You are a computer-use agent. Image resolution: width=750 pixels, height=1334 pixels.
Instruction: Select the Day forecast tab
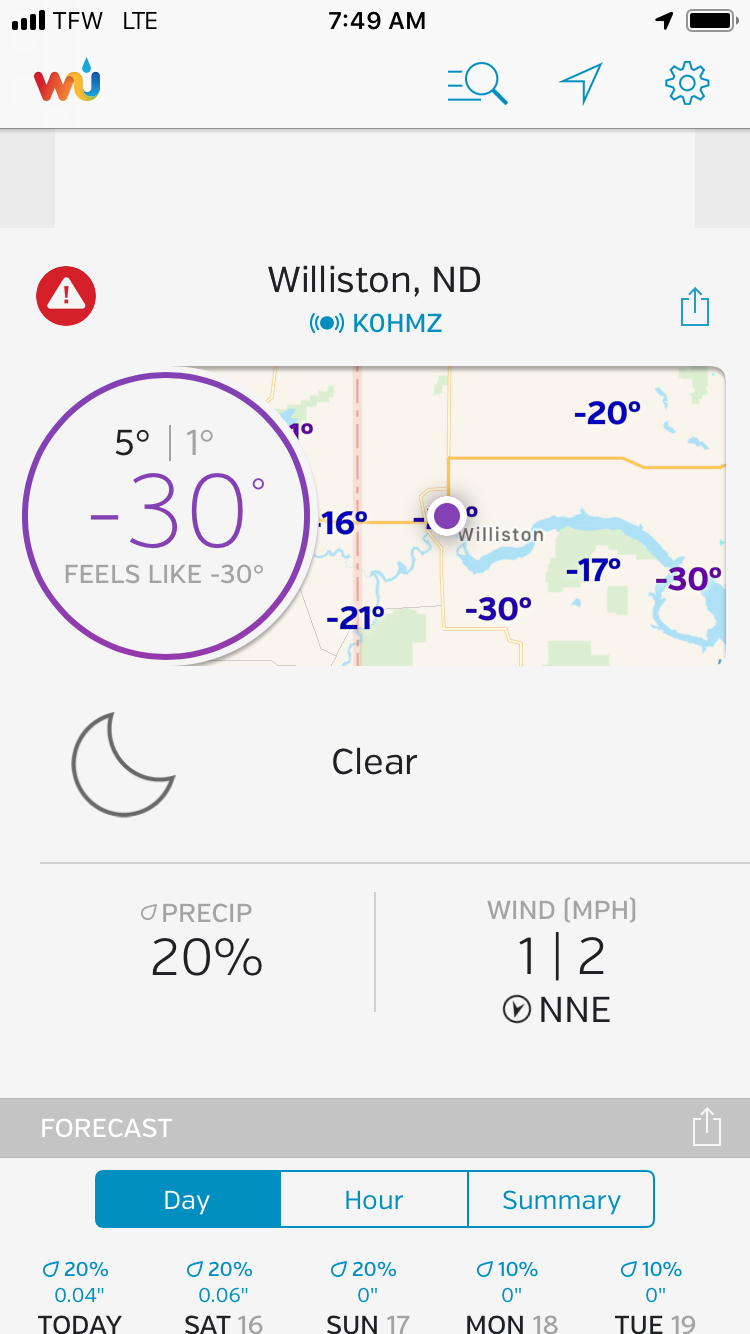click(x=187, y=1200)
